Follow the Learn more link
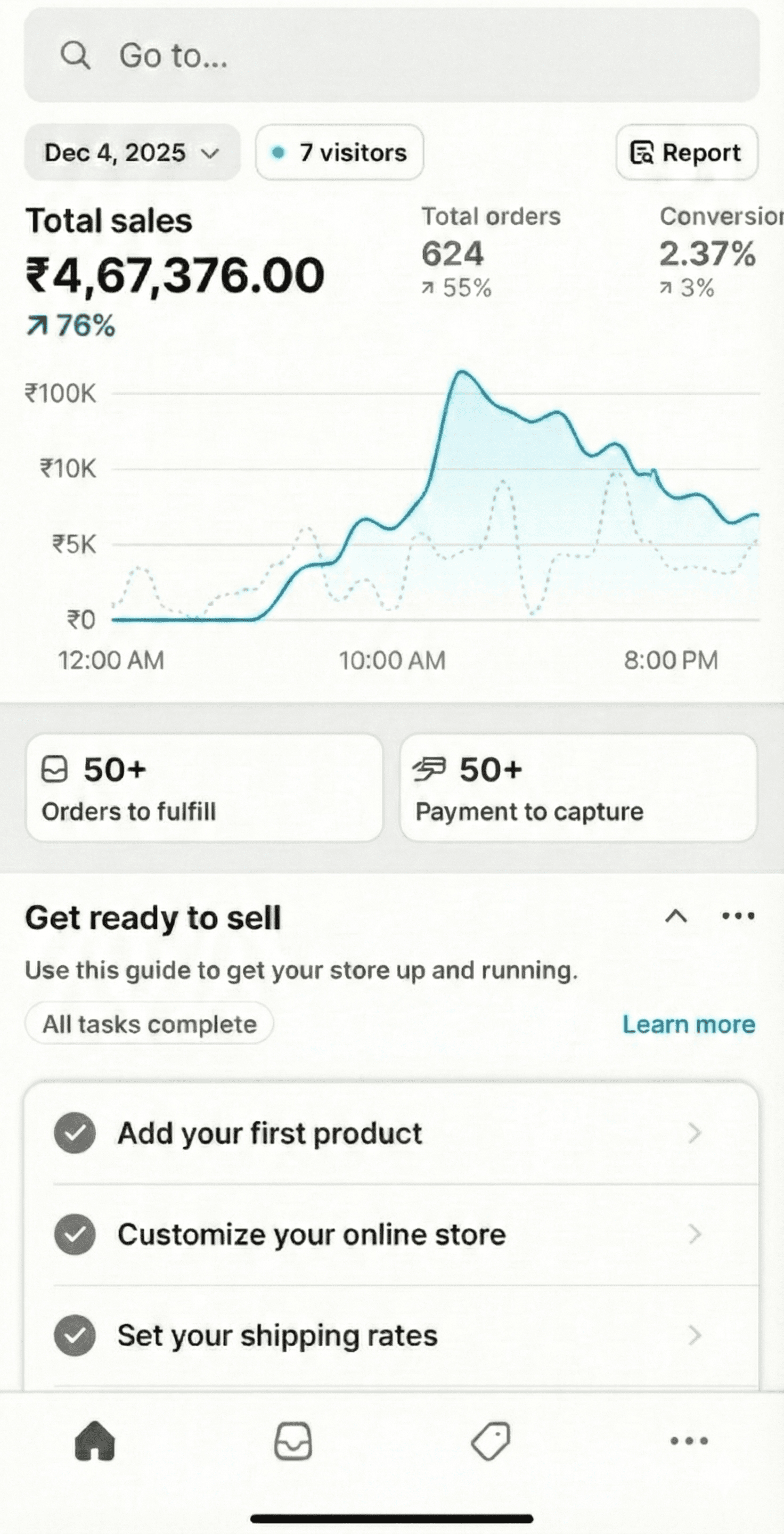 pos(689,1024)
